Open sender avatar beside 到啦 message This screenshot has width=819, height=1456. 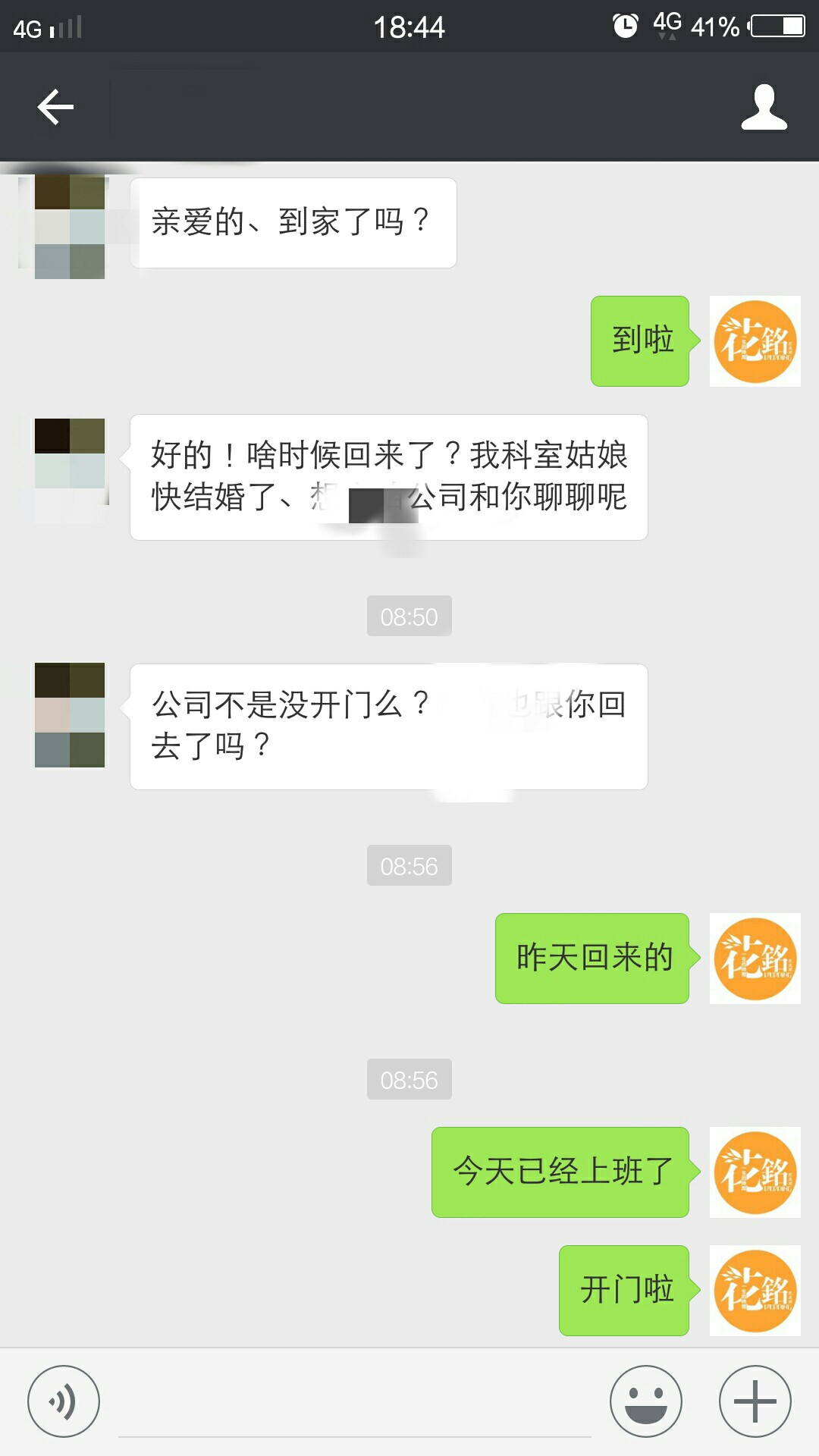[755, 341]
